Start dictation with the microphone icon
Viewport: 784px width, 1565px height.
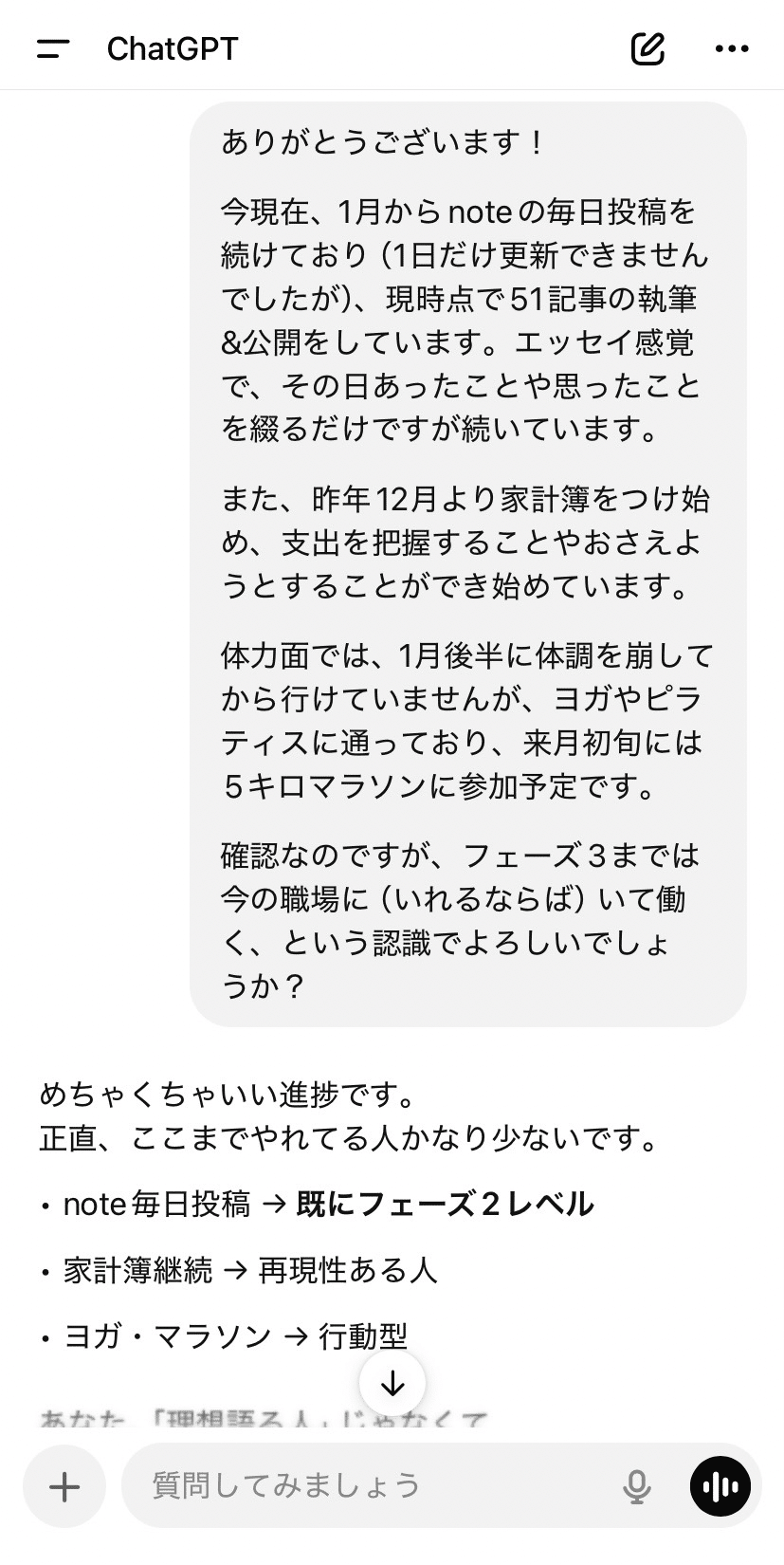(x=636, y=1486)
